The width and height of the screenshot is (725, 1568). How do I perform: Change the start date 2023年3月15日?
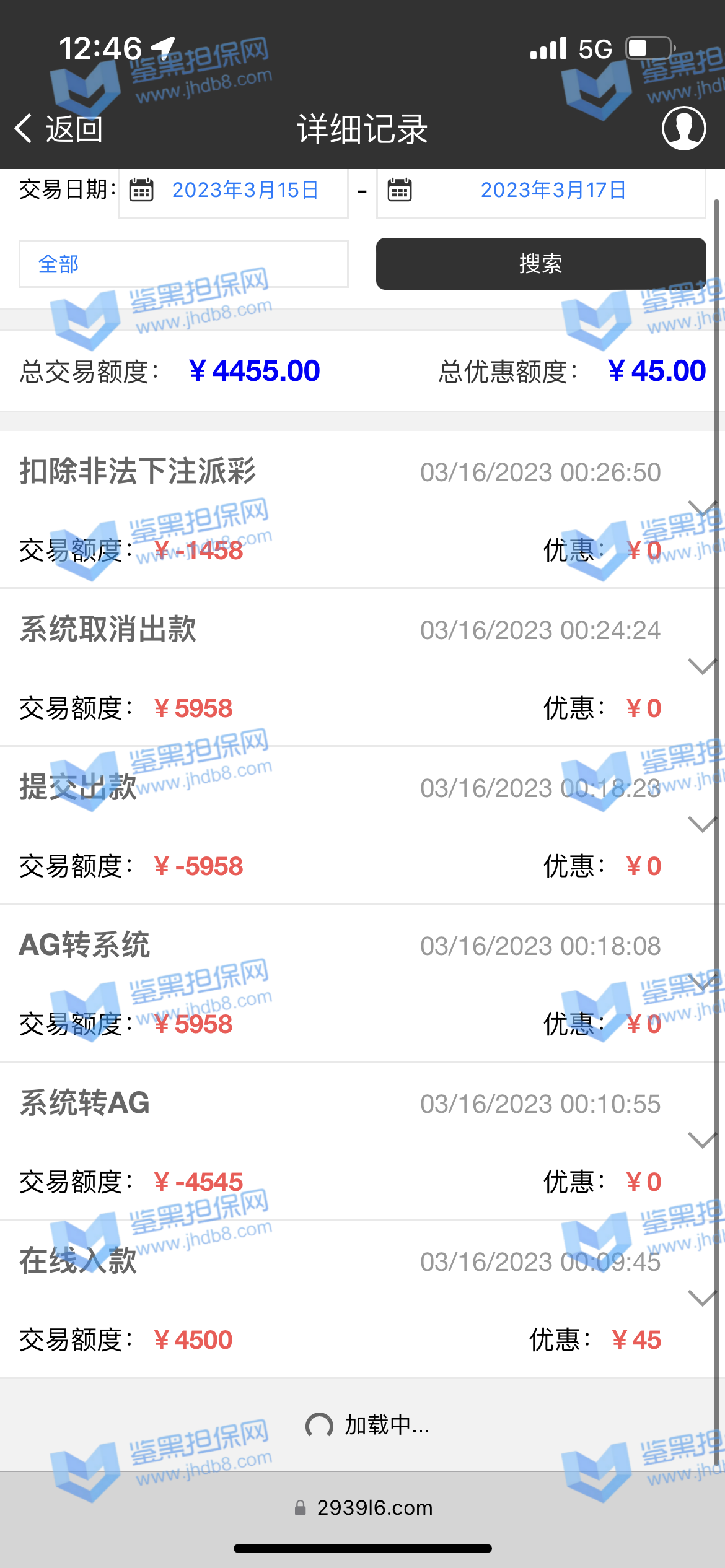point(244,190)
